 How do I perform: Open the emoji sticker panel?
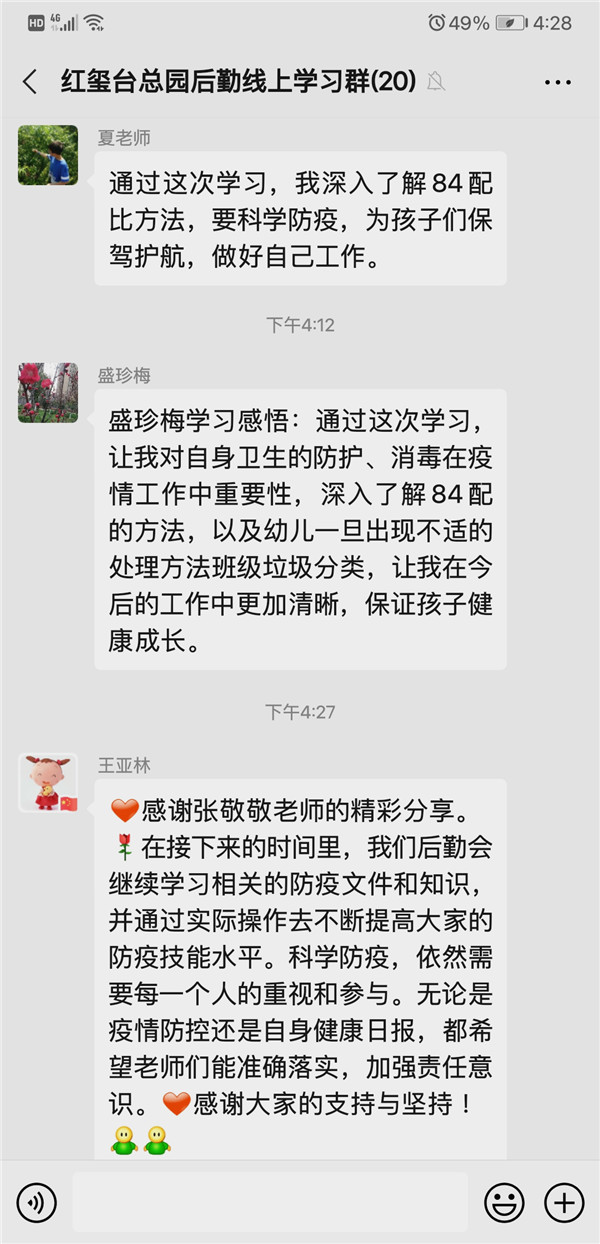[x=504, y=1202]
